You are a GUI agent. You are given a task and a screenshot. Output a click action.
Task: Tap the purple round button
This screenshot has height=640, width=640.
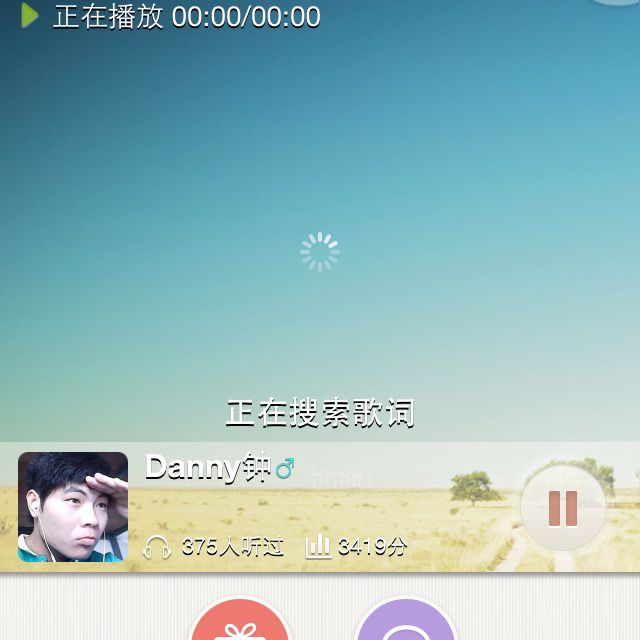pos(406,620)
